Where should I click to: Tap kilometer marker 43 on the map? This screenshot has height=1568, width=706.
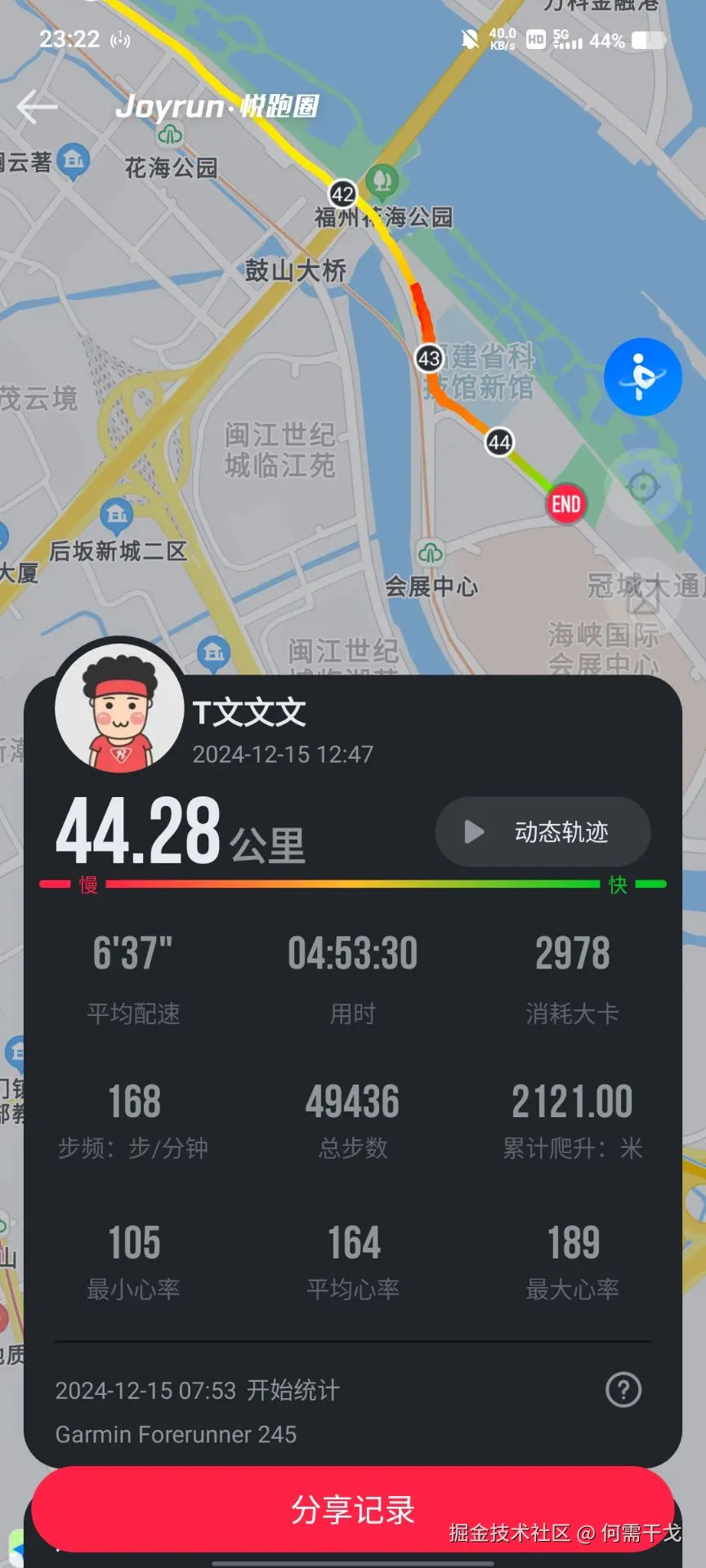[428, 359]
